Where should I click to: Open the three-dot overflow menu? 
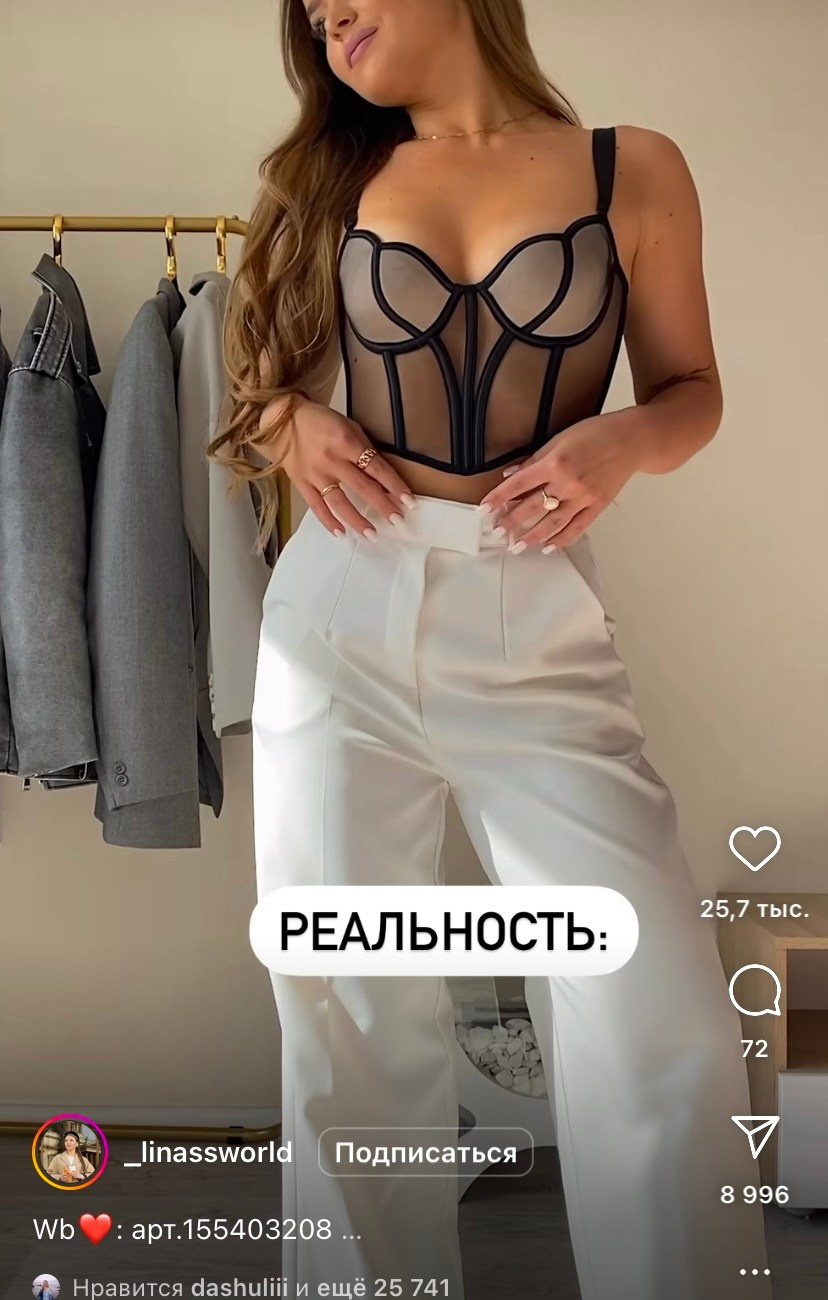click(755, 1271)
